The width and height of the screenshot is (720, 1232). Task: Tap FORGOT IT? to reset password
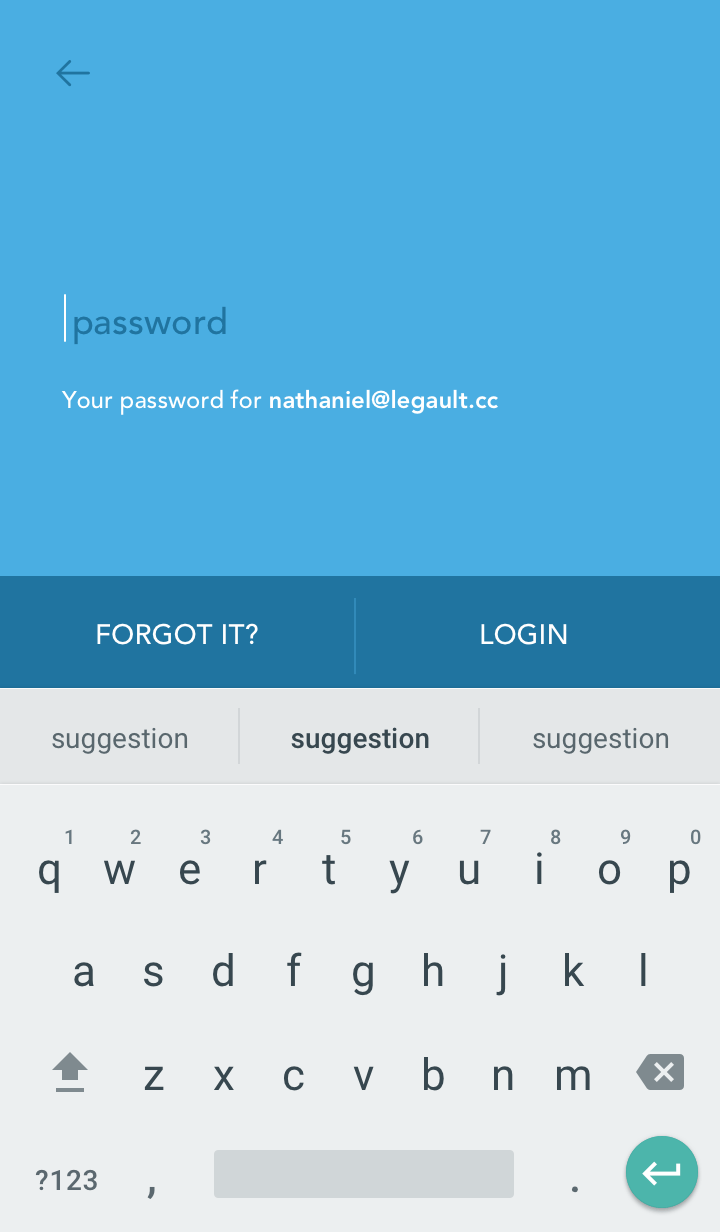(177, 634)
